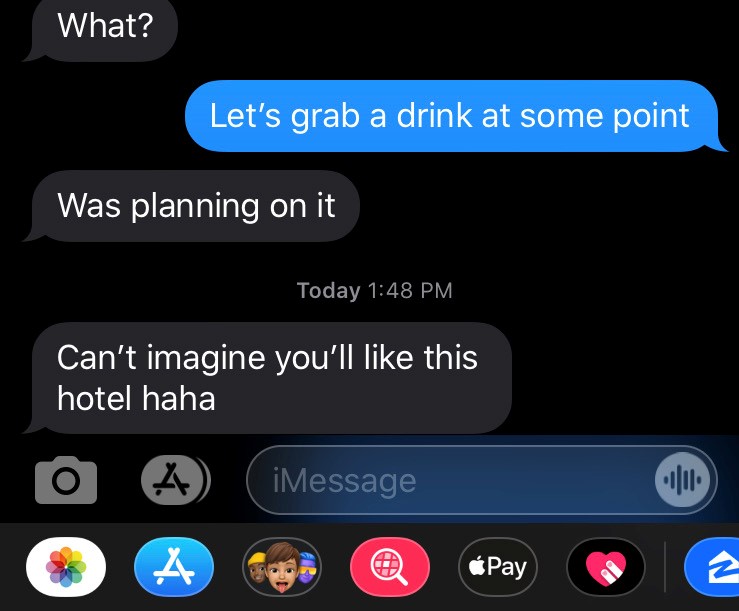Focus the iMessage text field
The width and height of the screenshot is (739, 611).
[x=450, y=481]
